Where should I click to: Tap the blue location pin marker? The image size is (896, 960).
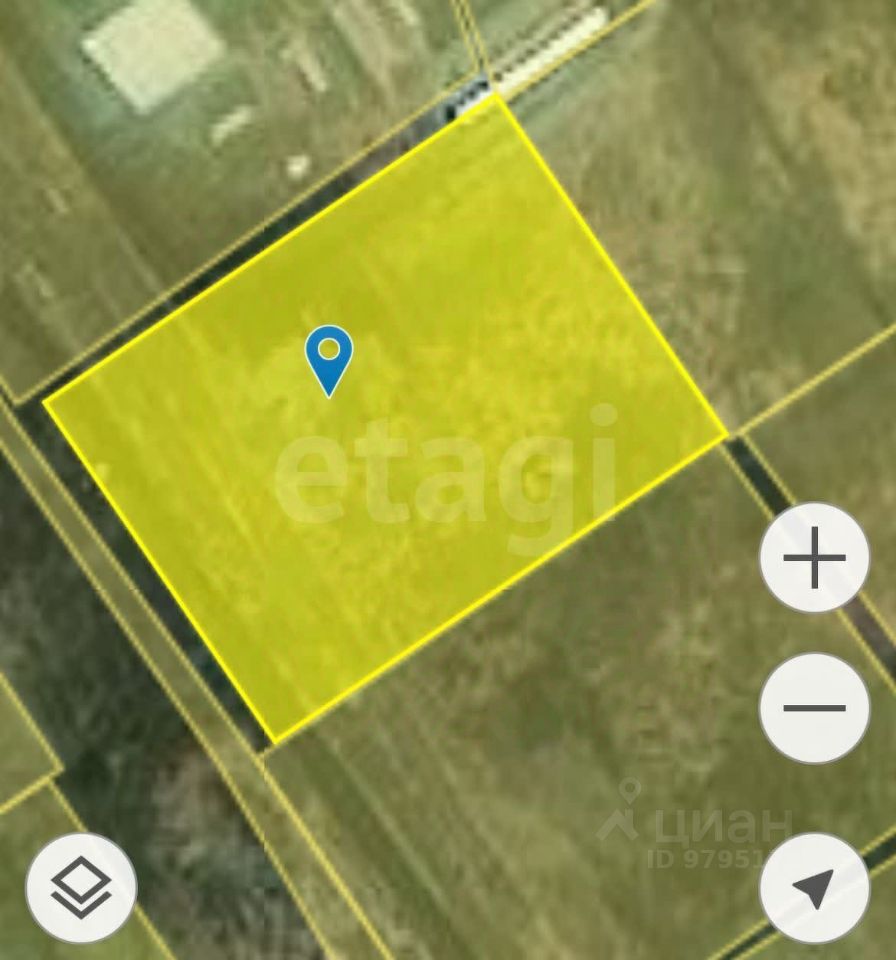tap(329, 358)
